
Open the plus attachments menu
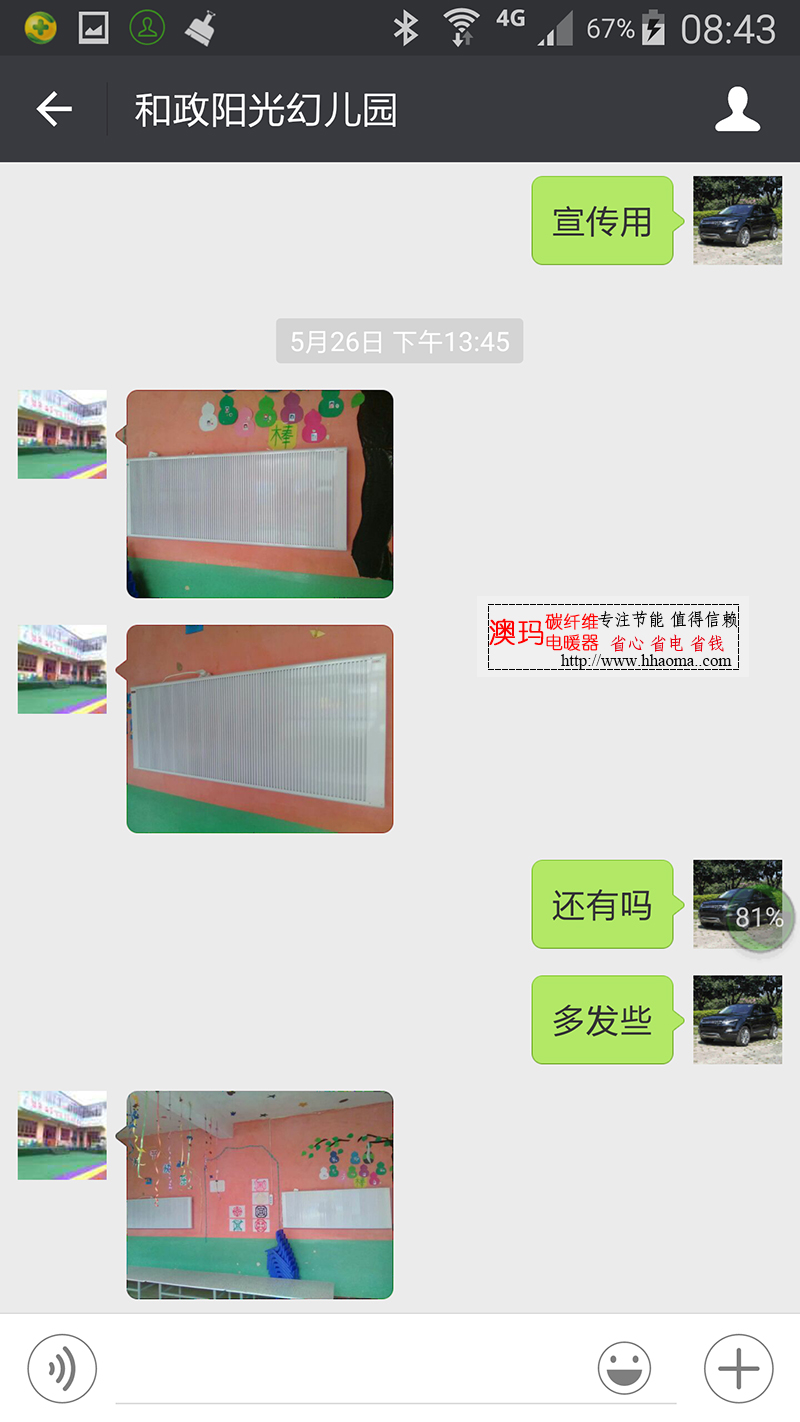point(739,1368)
